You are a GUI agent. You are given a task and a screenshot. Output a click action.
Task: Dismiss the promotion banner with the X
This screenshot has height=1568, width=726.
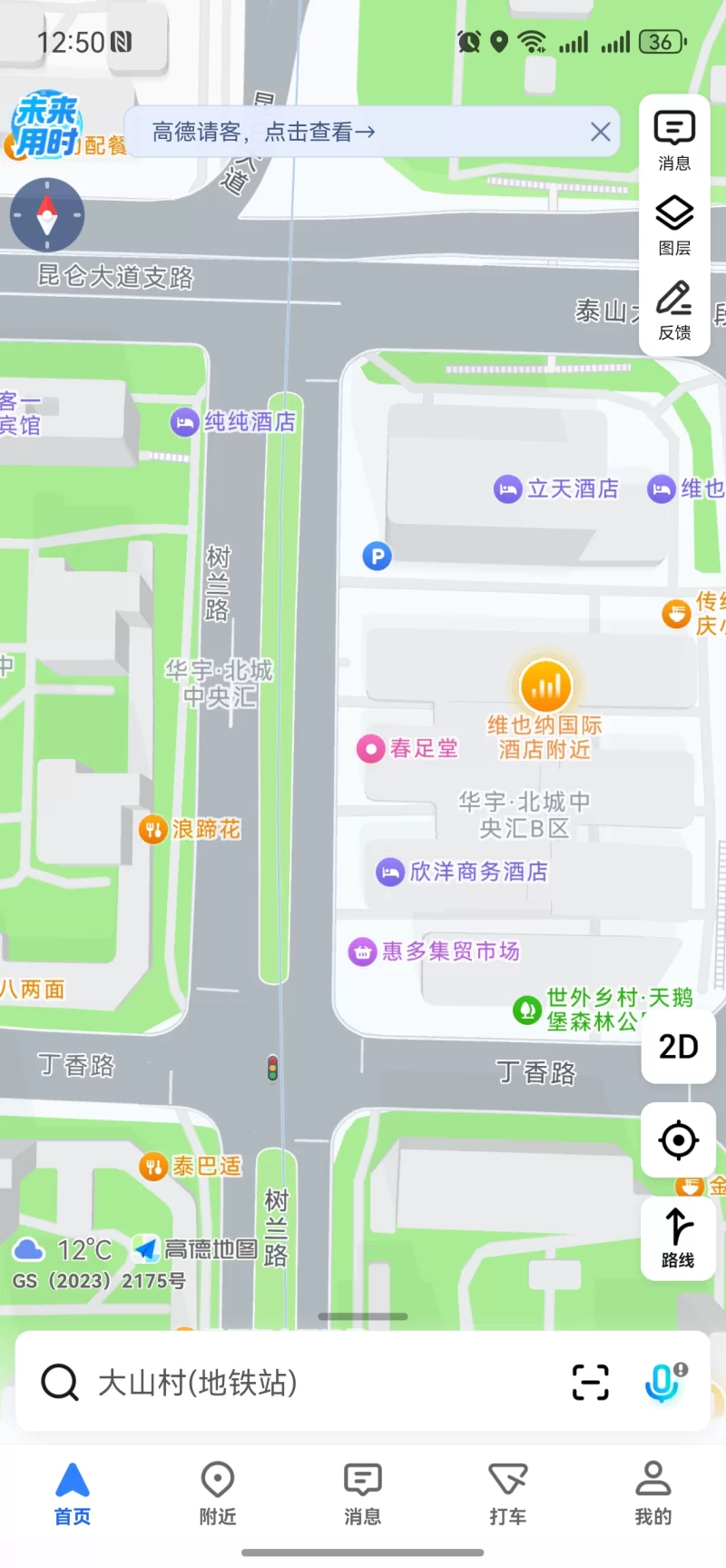600,132
